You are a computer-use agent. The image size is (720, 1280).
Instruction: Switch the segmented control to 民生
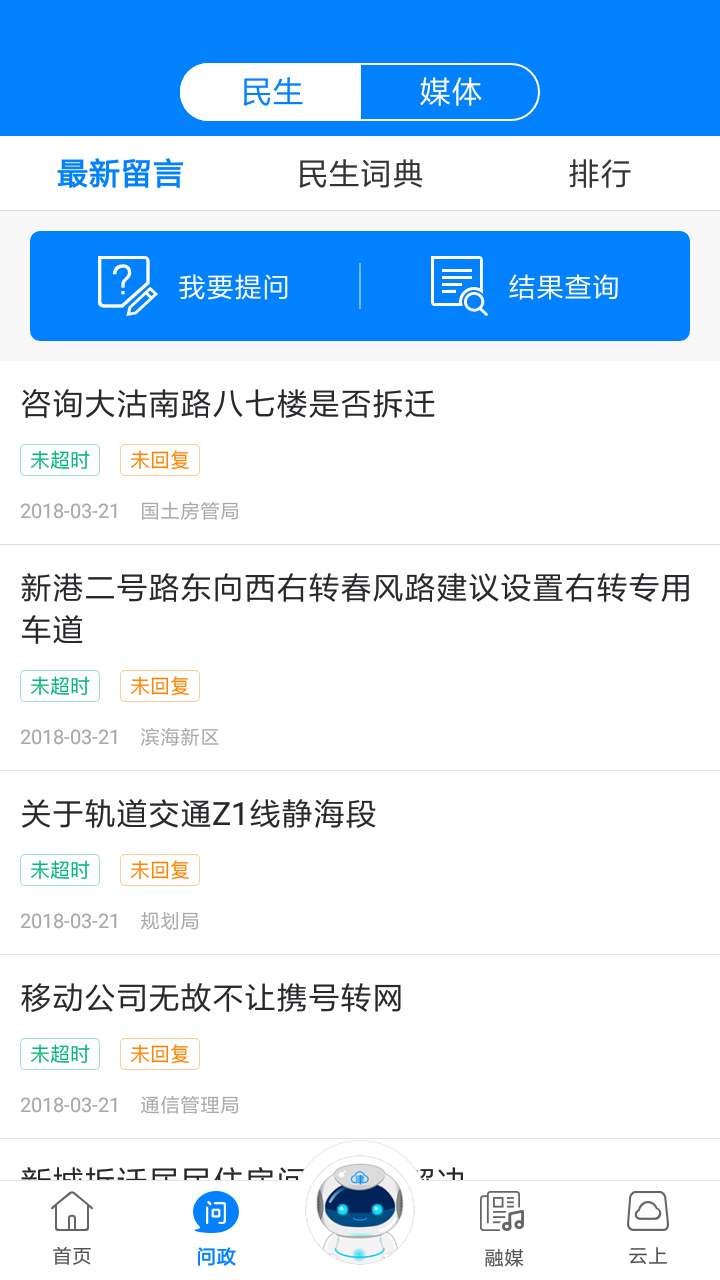pos(270,91)
